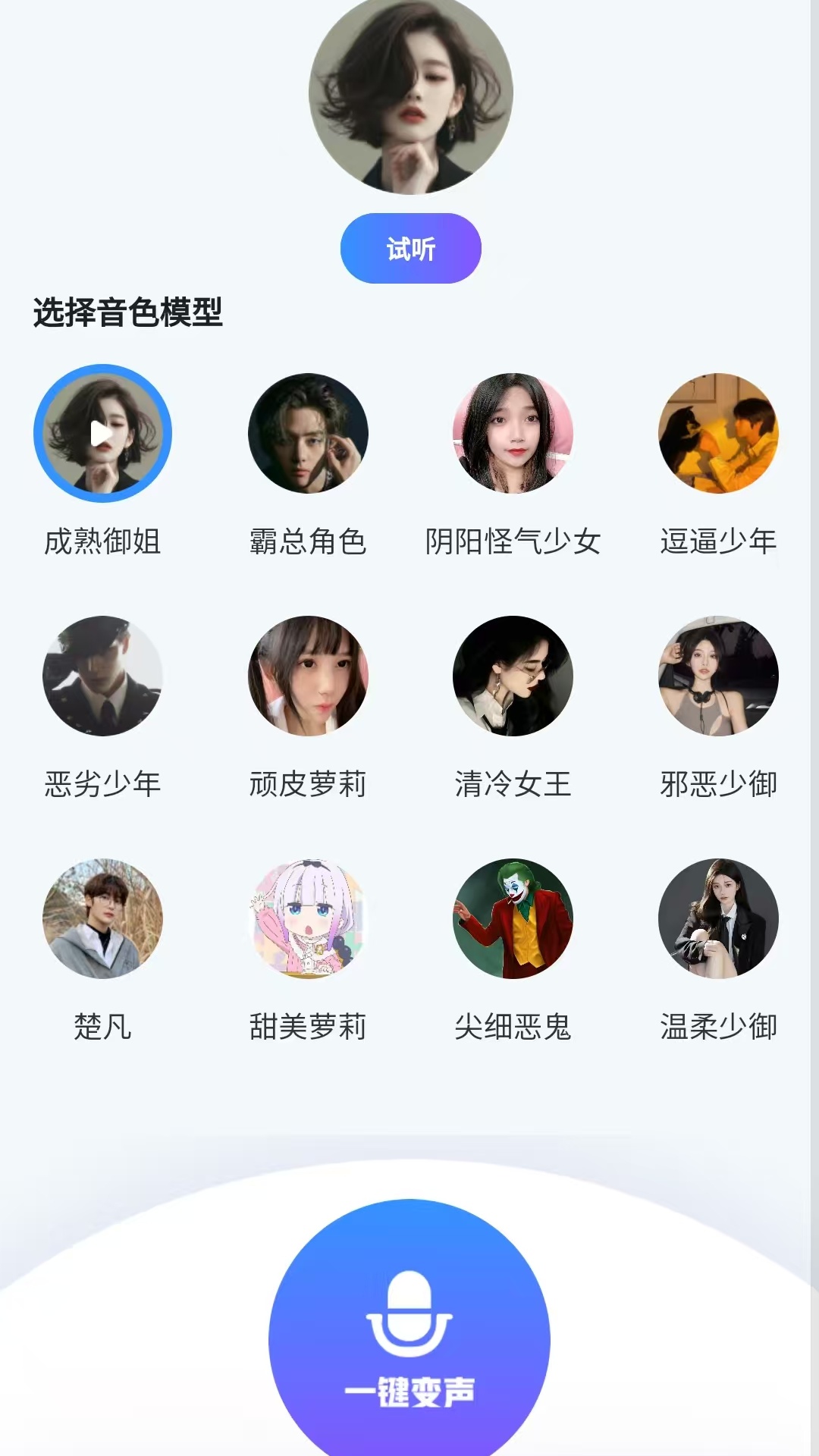This screenshot has height=1456, width=819.
Task: Pick the 甜美萝莉 voice model
Action: (308, 919)
